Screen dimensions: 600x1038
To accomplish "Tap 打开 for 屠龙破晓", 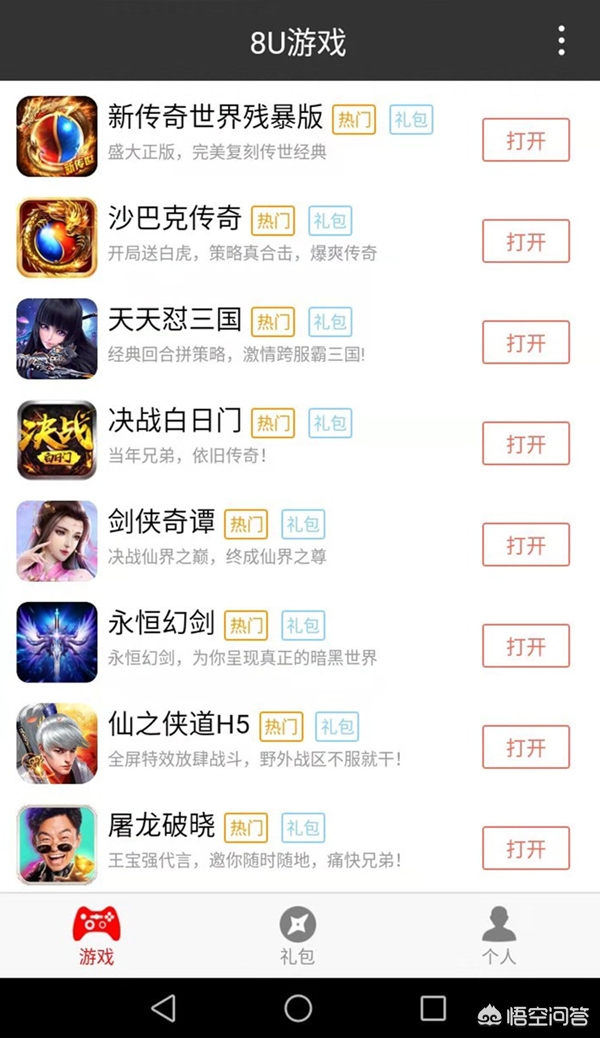I will point(525,848).
